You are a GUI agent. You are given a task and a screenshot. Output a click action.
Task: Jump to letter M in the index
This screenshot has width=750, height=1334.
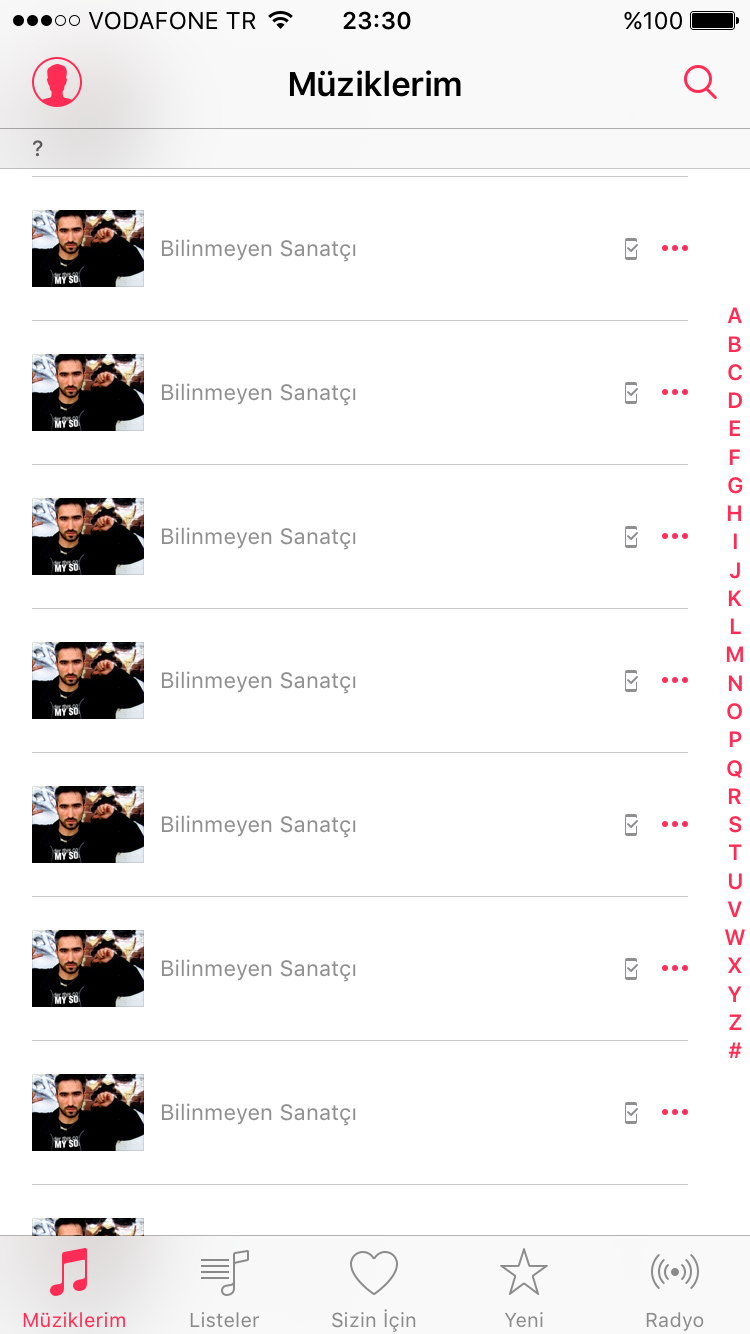[735, 655]
